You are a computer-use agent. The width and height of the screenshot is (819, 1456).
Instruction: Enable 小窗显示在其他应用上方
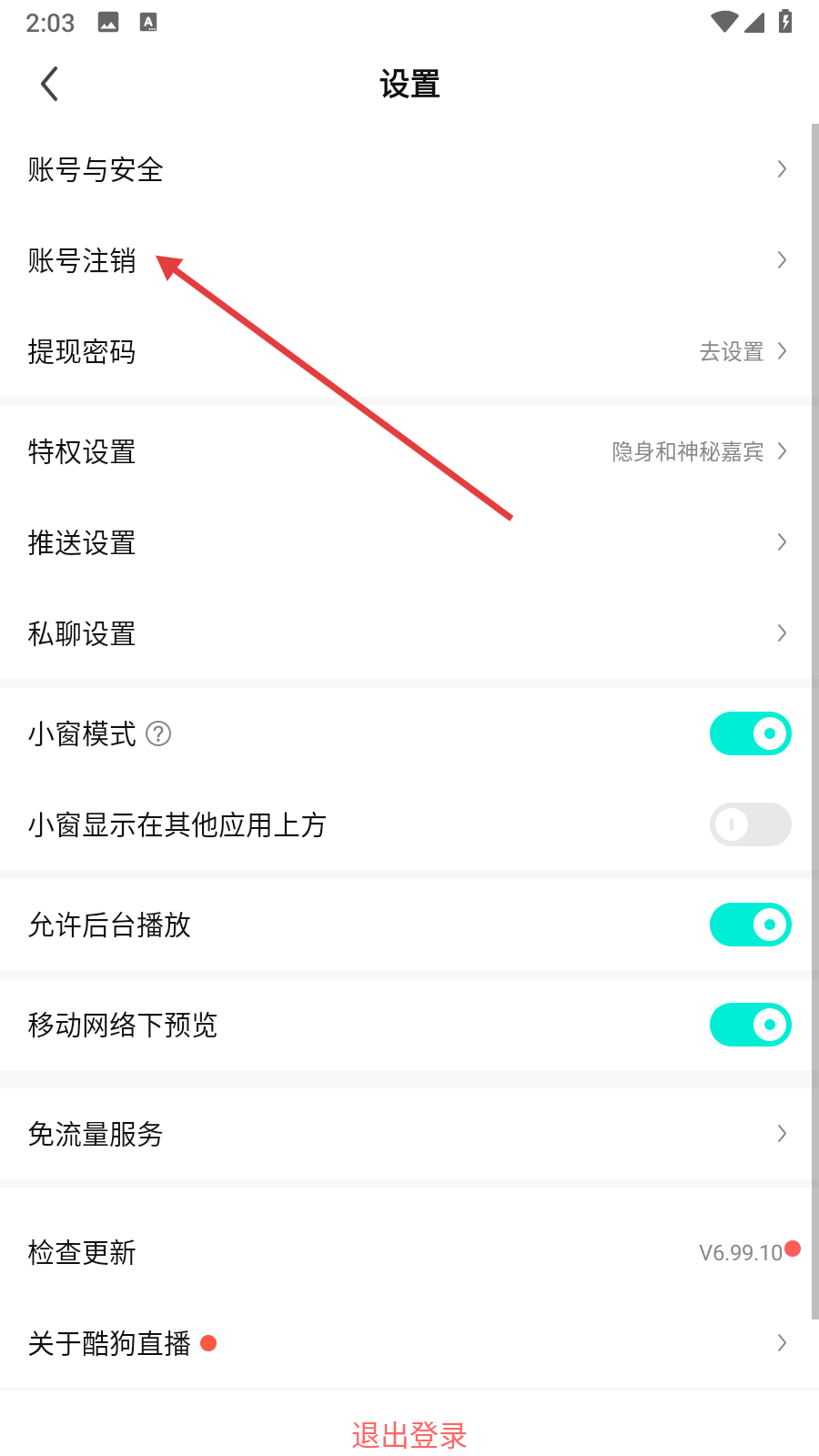pos(750,824)
